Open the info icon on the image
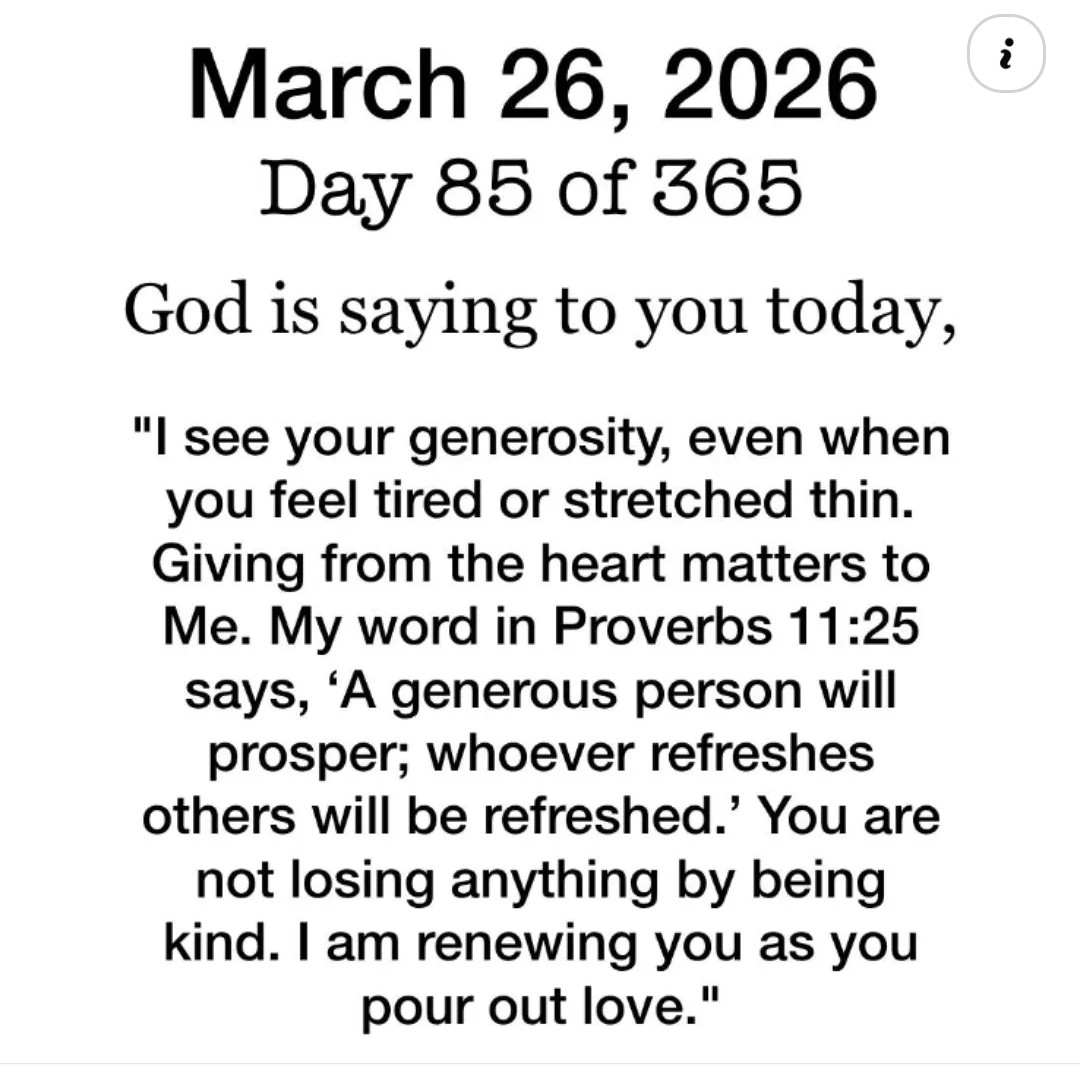The width and height of the screenshot is (1080, 1066). coord(1006,53)
